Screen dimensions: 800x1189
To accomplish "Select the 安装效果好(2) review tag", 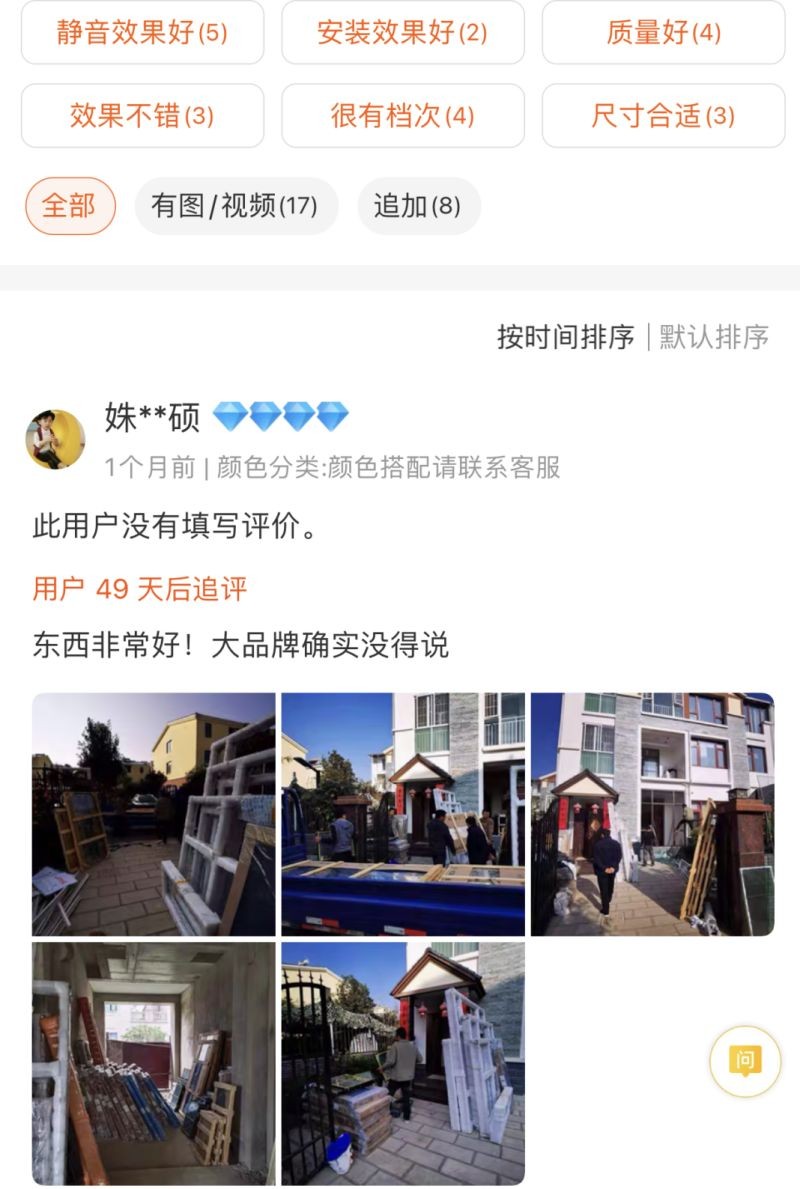I will 402,32.
